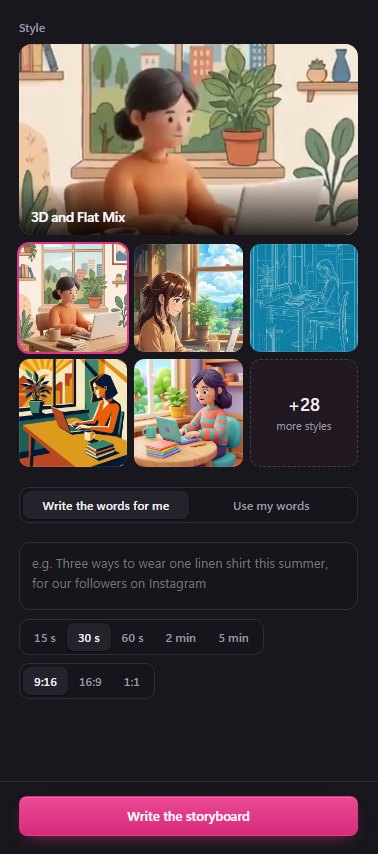Set duration to 15 s
Image resolution: width=378 pixels, height=854 pixels.
point(45,637)
